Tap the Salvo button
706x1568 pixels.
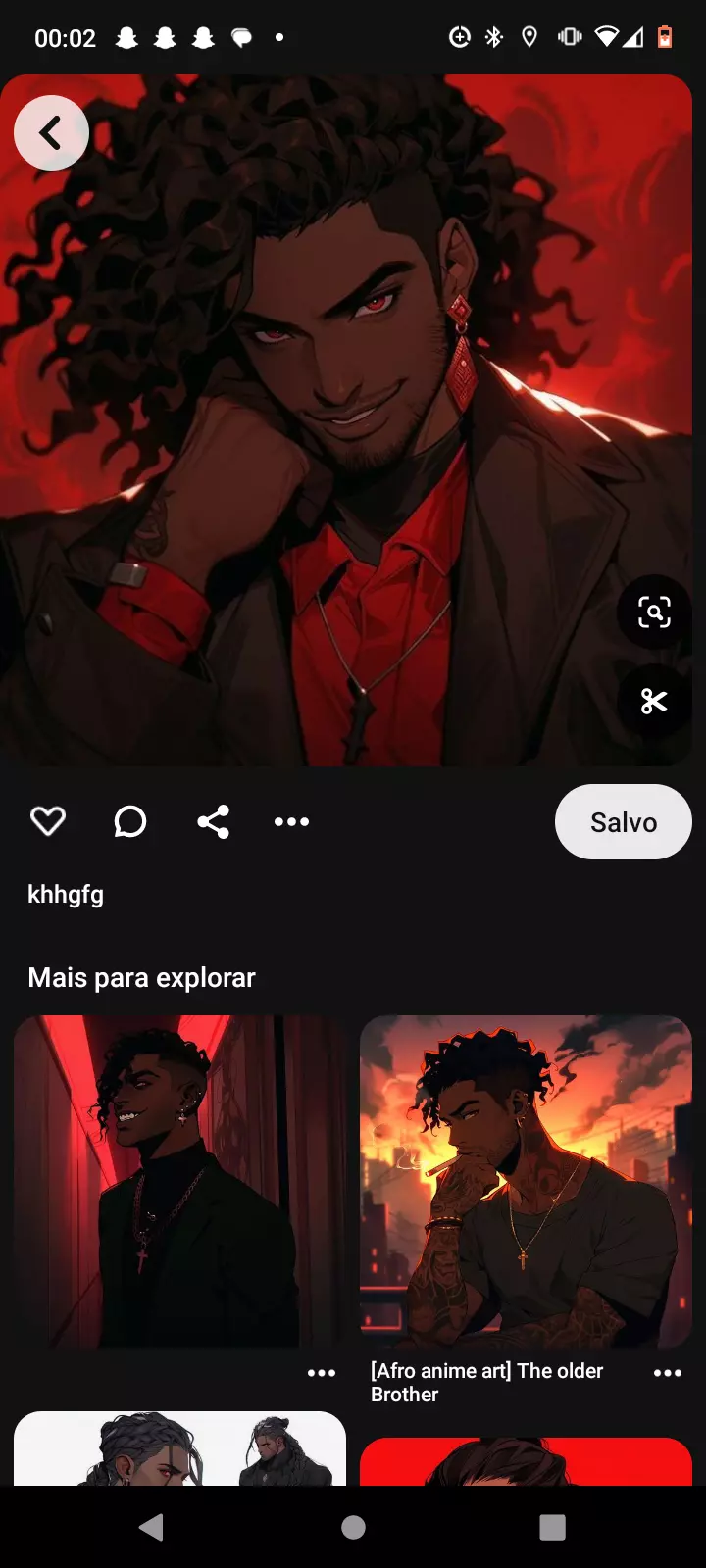tap(623, 821)
